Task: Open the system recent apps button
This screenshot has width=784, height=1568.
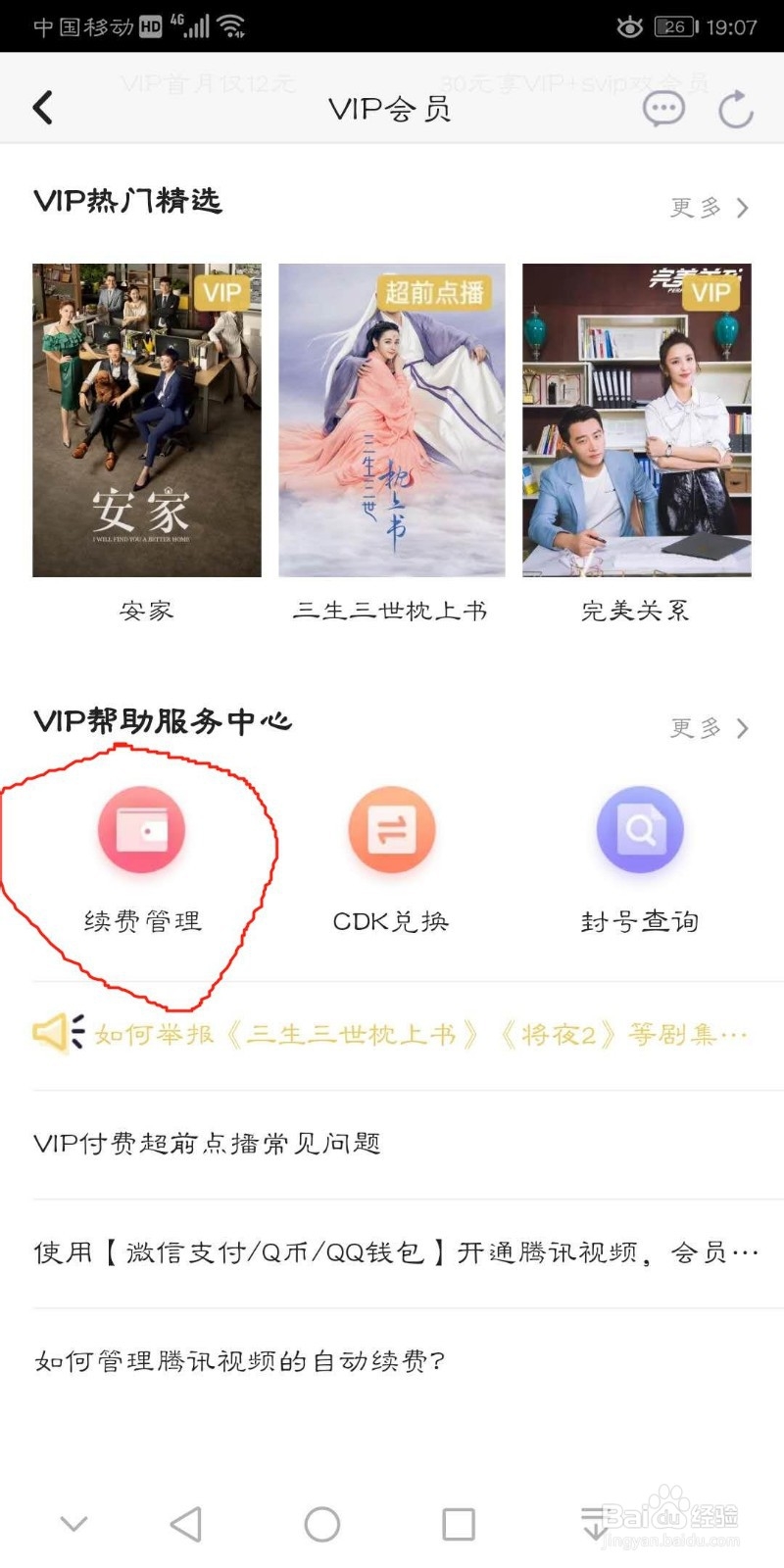Action: [x=459, y=1524]
